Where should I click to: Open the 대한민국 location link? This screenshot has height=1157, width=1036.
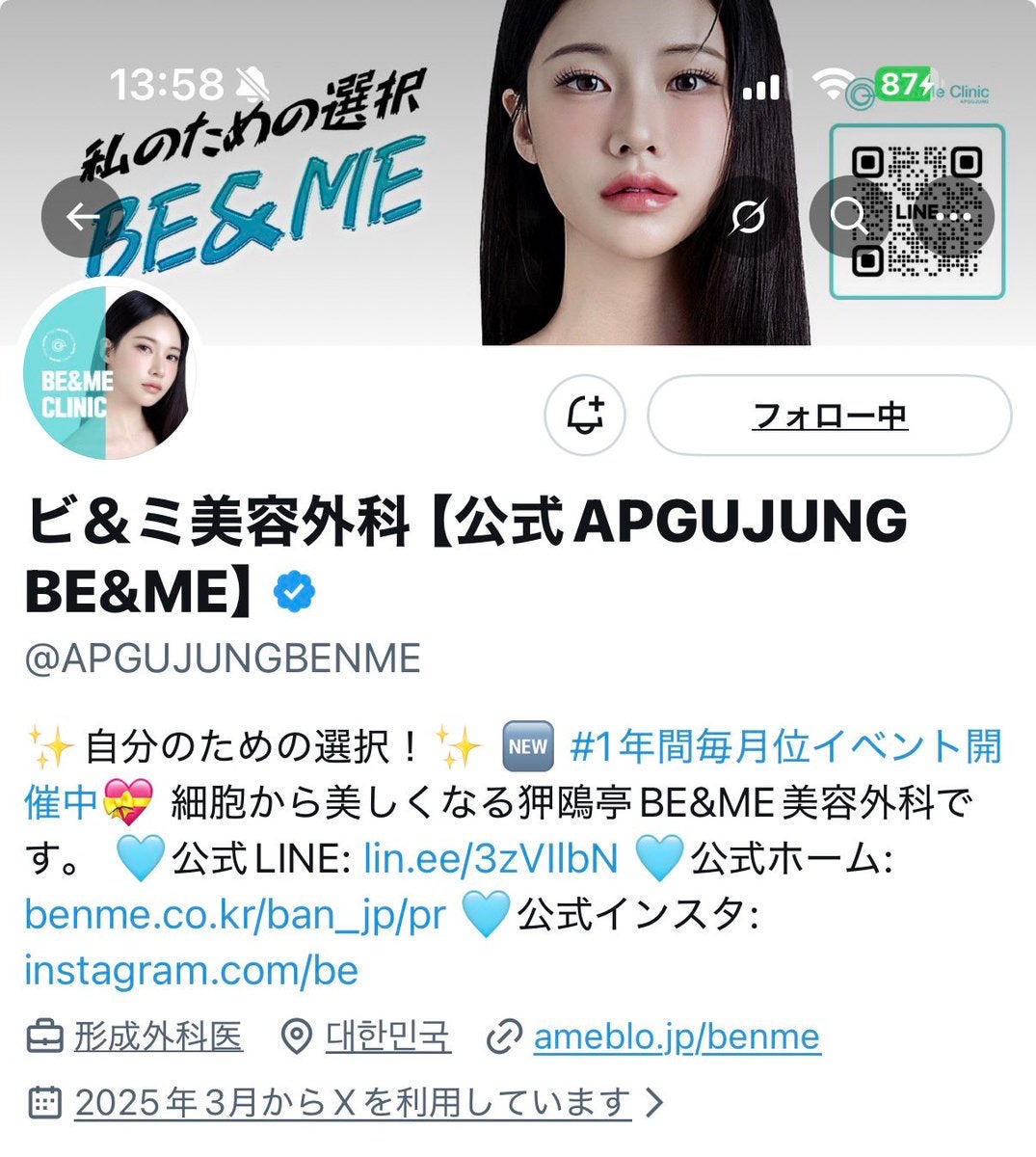click(x=387, y=1037)
